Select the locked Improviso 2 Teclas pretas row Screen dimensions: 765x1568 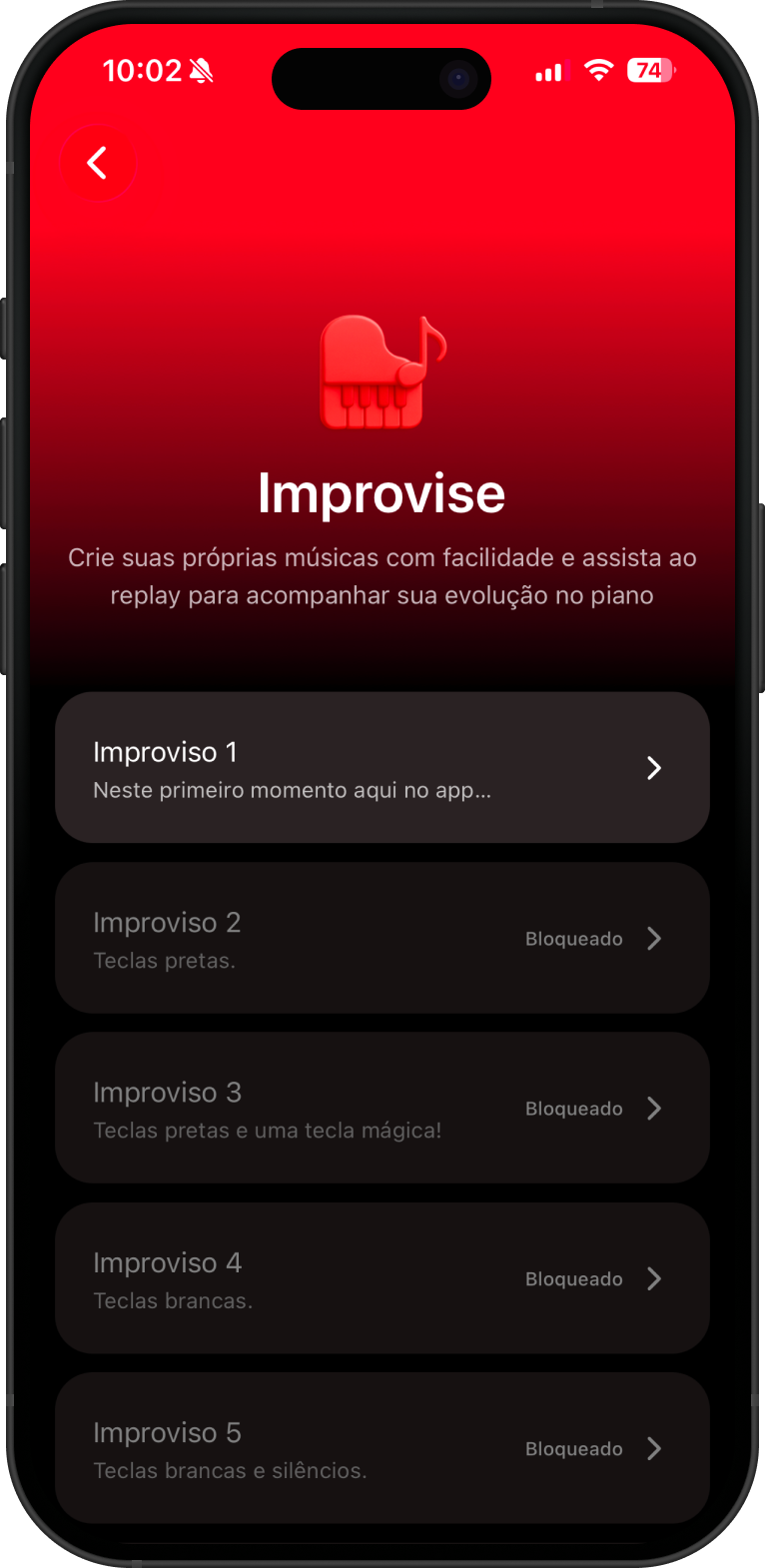pyautogui.click(x=382, y=939)
